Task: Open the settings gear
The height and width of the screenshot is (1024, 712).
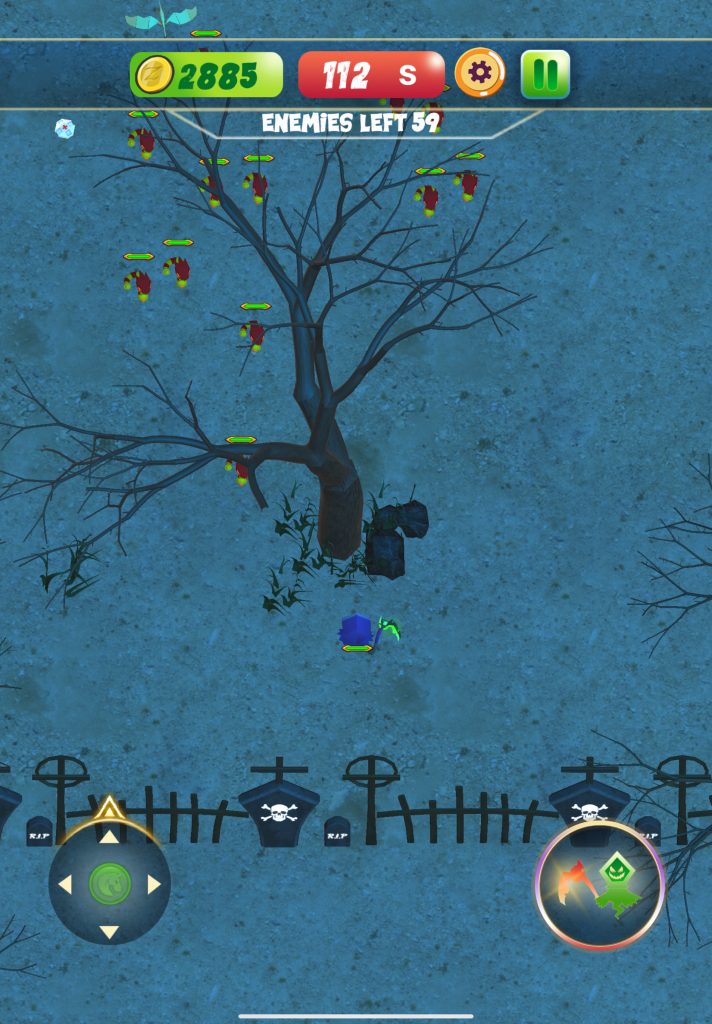Action: 479,73
